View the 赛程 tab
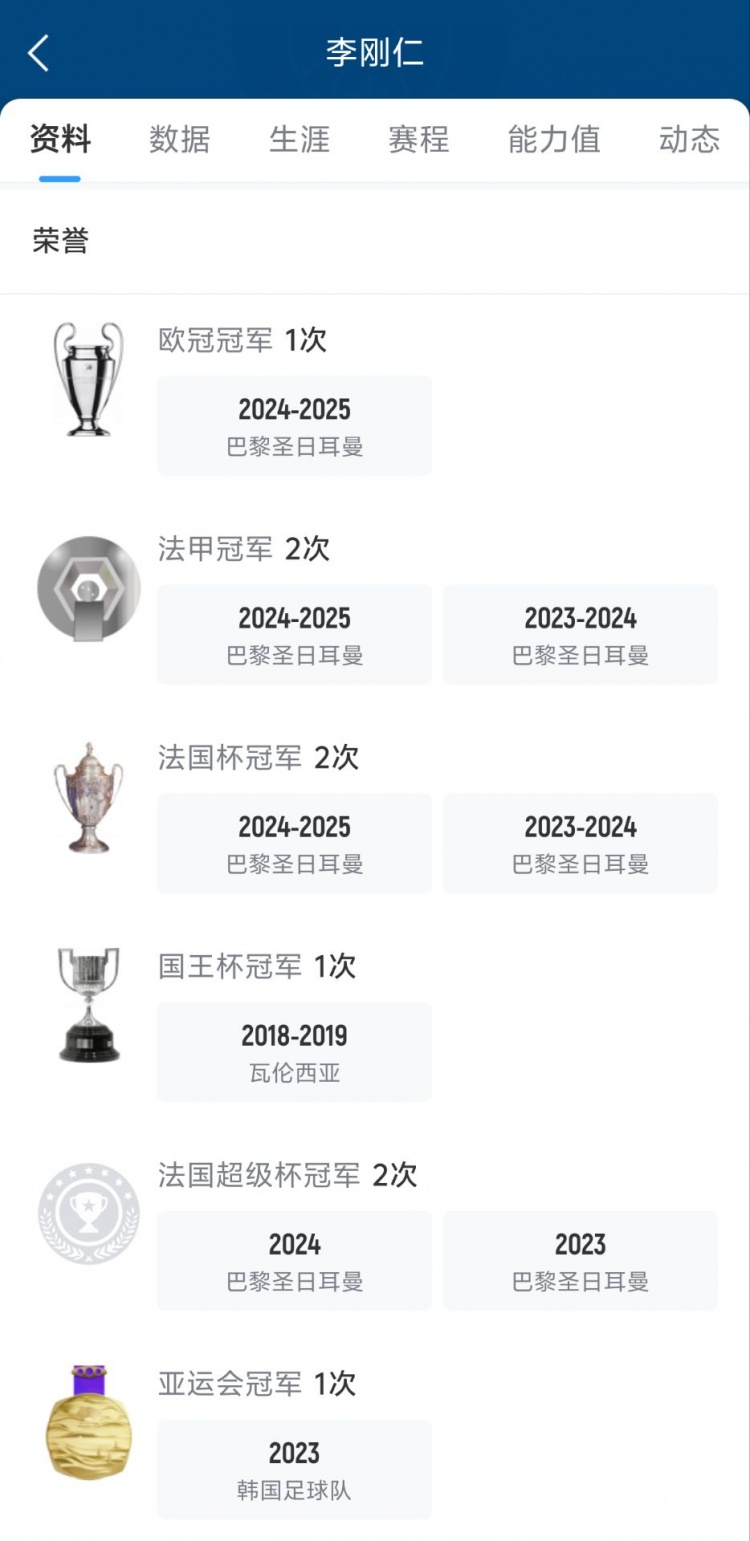This screenshot has height=1541, width=750. point(419,139)
